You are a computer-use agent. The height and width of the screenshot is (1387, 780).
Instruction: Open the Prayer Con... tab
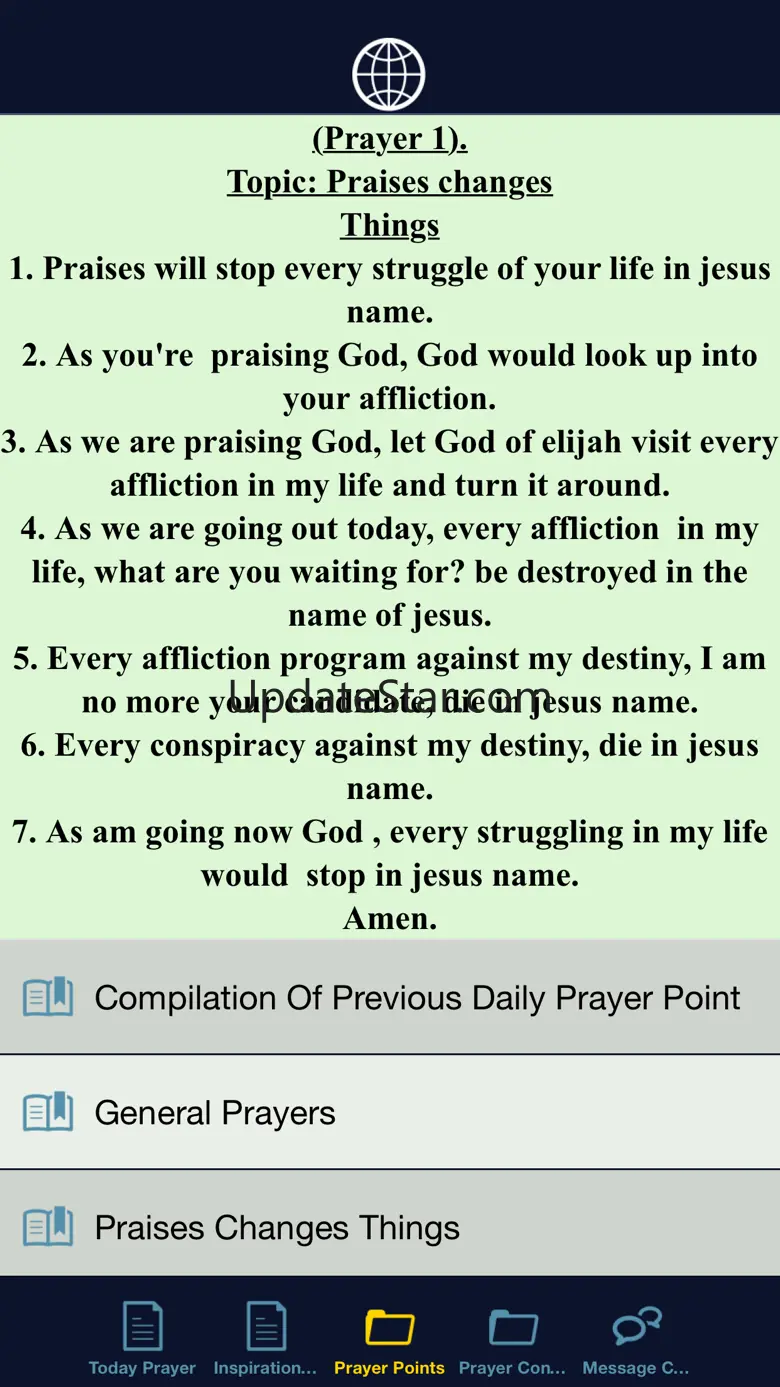(512, 1339)
